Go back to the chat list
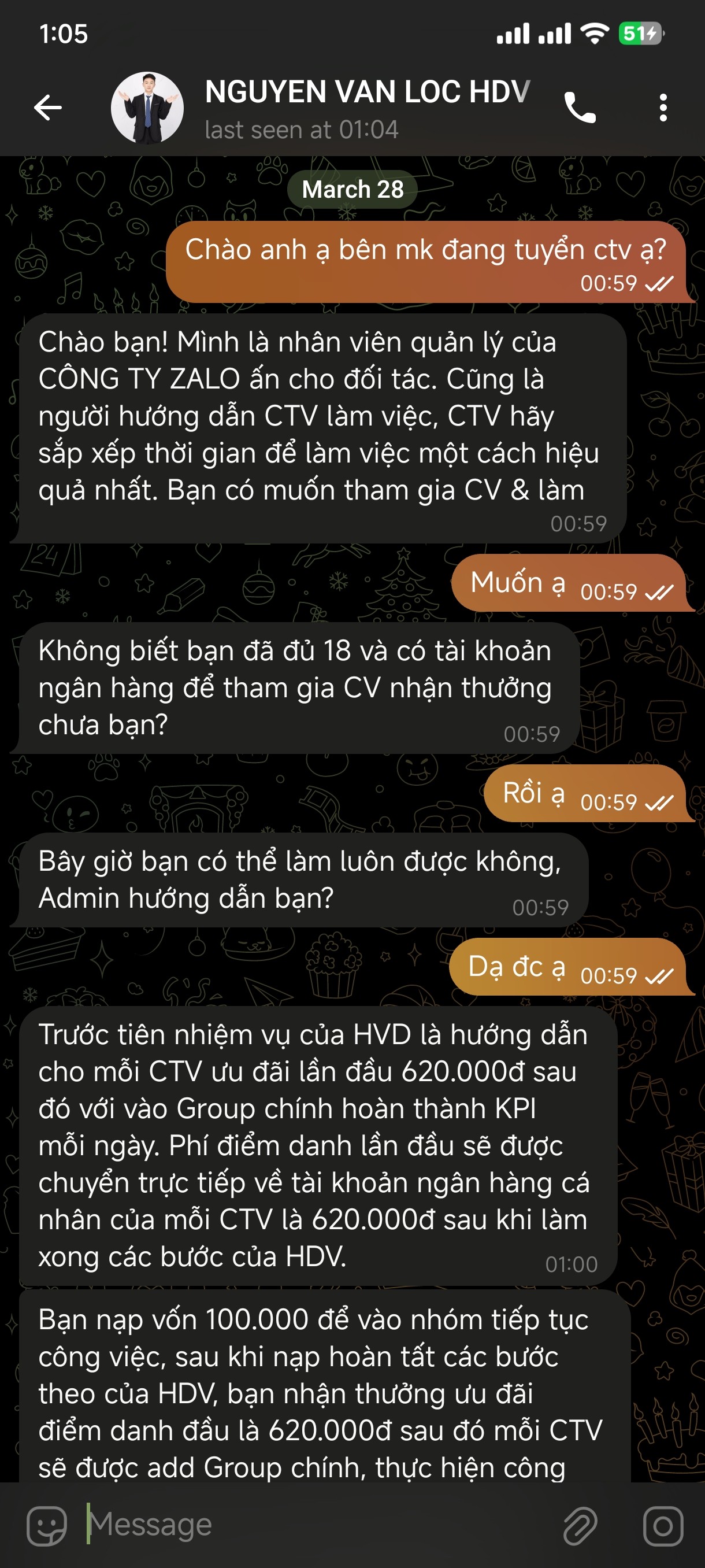The height and width of the screenshot is (1568, 705). (47, 108)
